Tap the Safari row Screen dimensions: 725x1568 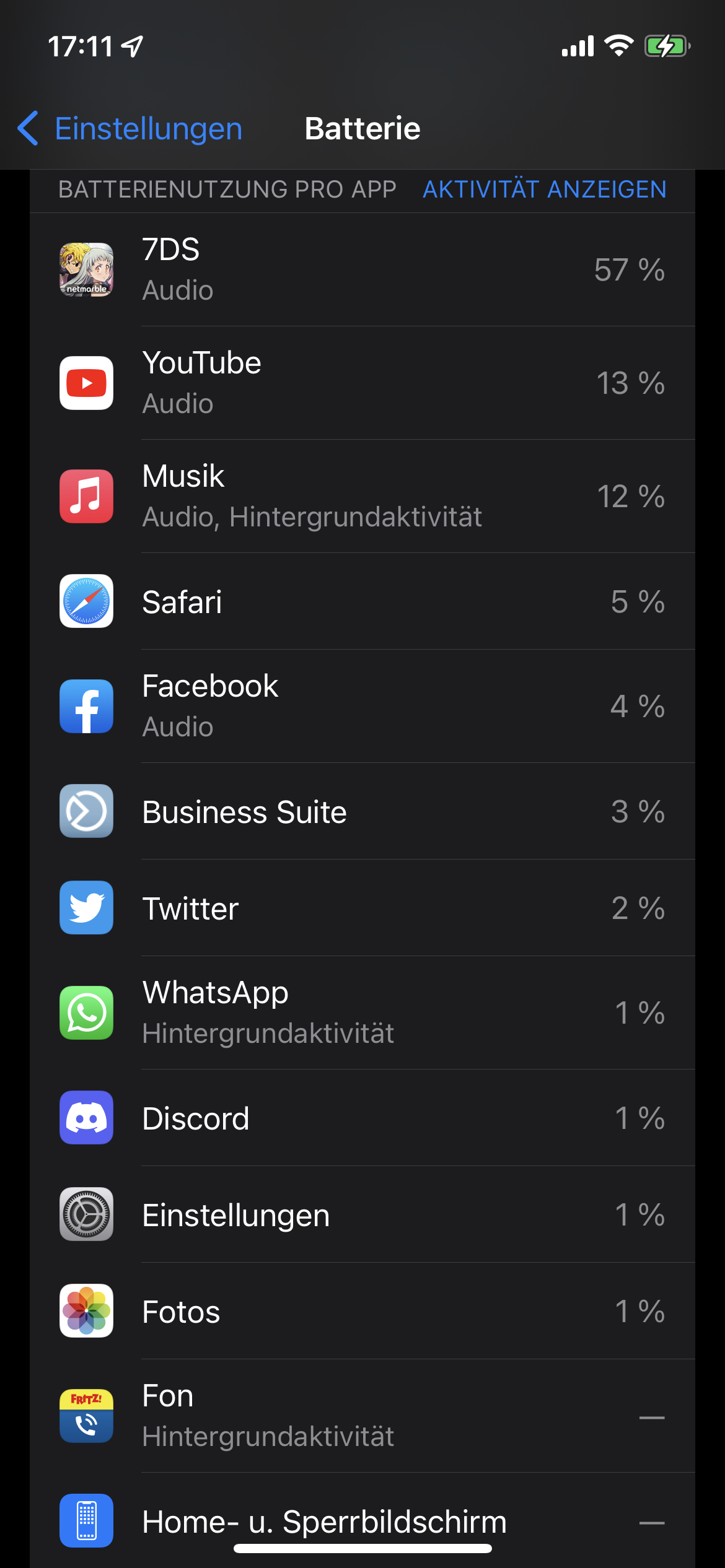click(x=362, y=601)
